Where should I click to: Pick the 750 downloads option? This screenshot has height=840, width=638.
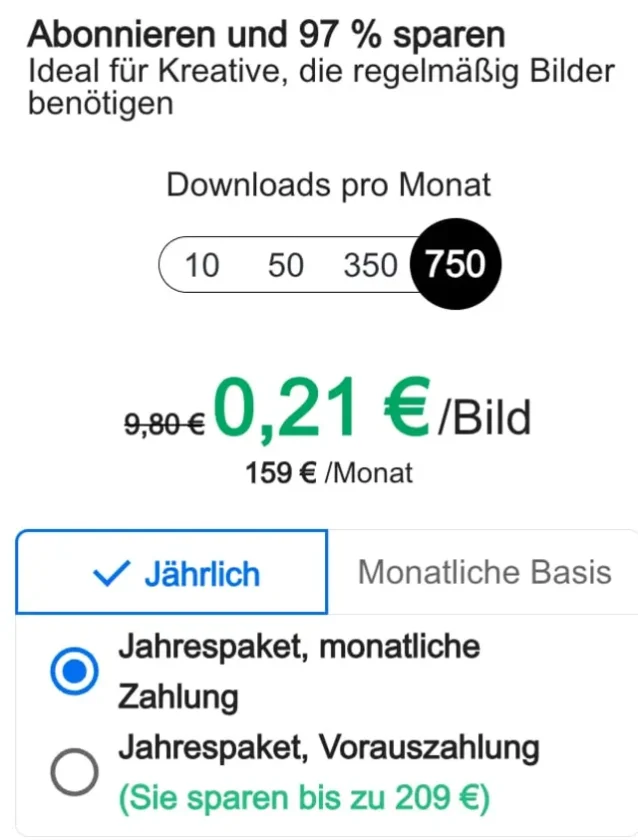(x=456, y=264)
